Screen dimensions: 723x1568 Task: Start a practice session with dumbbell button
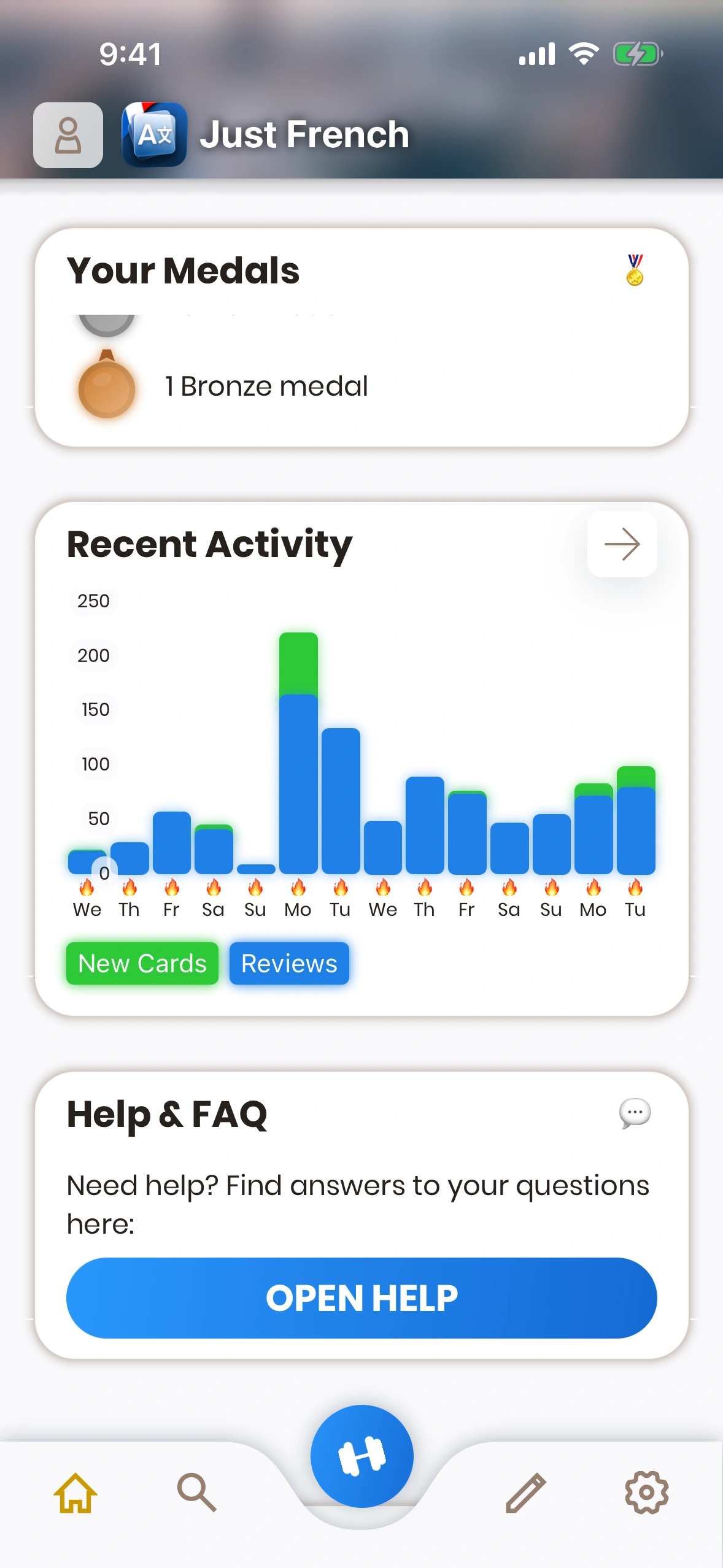pos(361,1456)
